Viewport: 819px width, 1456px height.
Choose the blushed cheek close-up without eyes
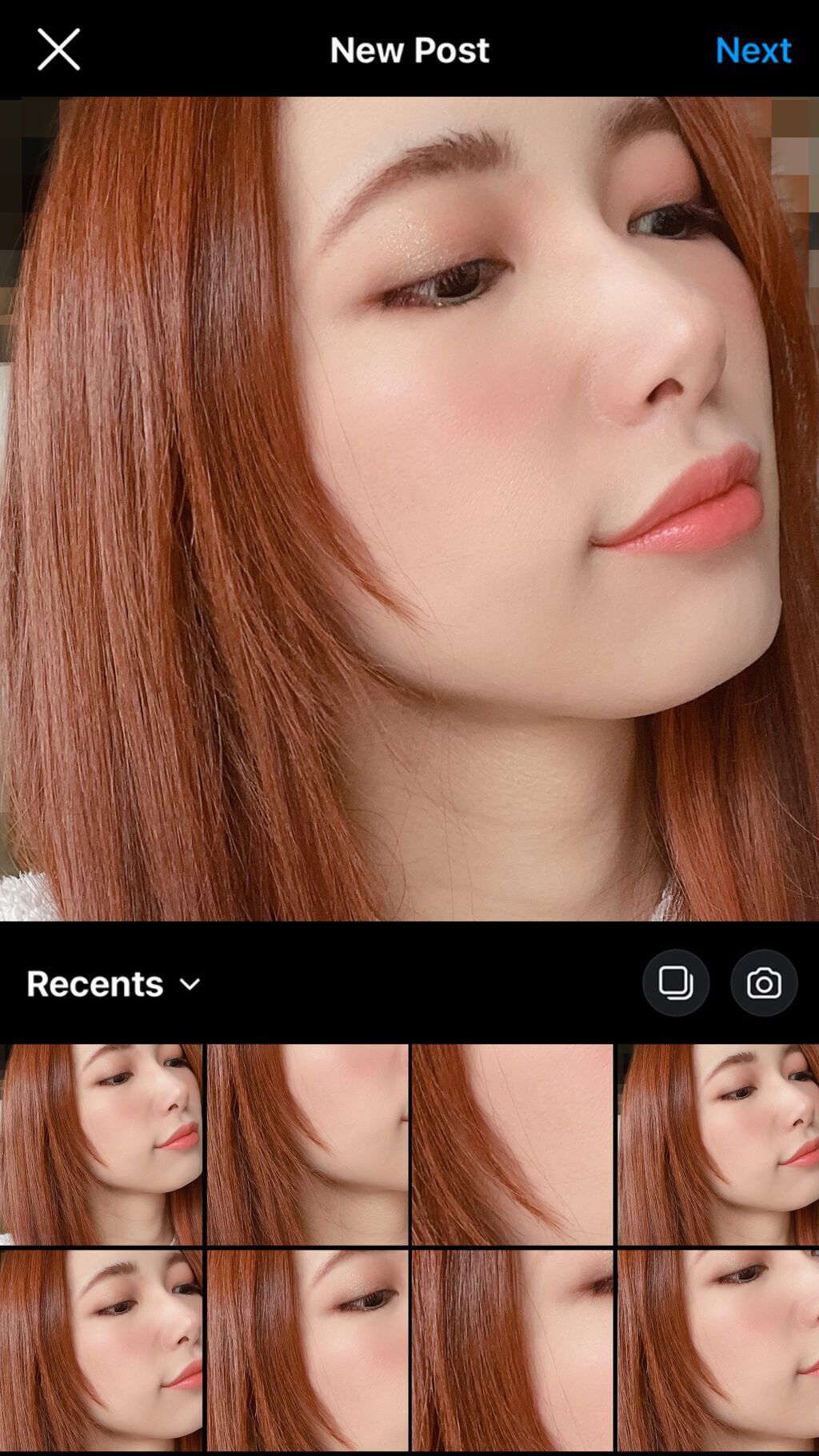pos(307,1144)
